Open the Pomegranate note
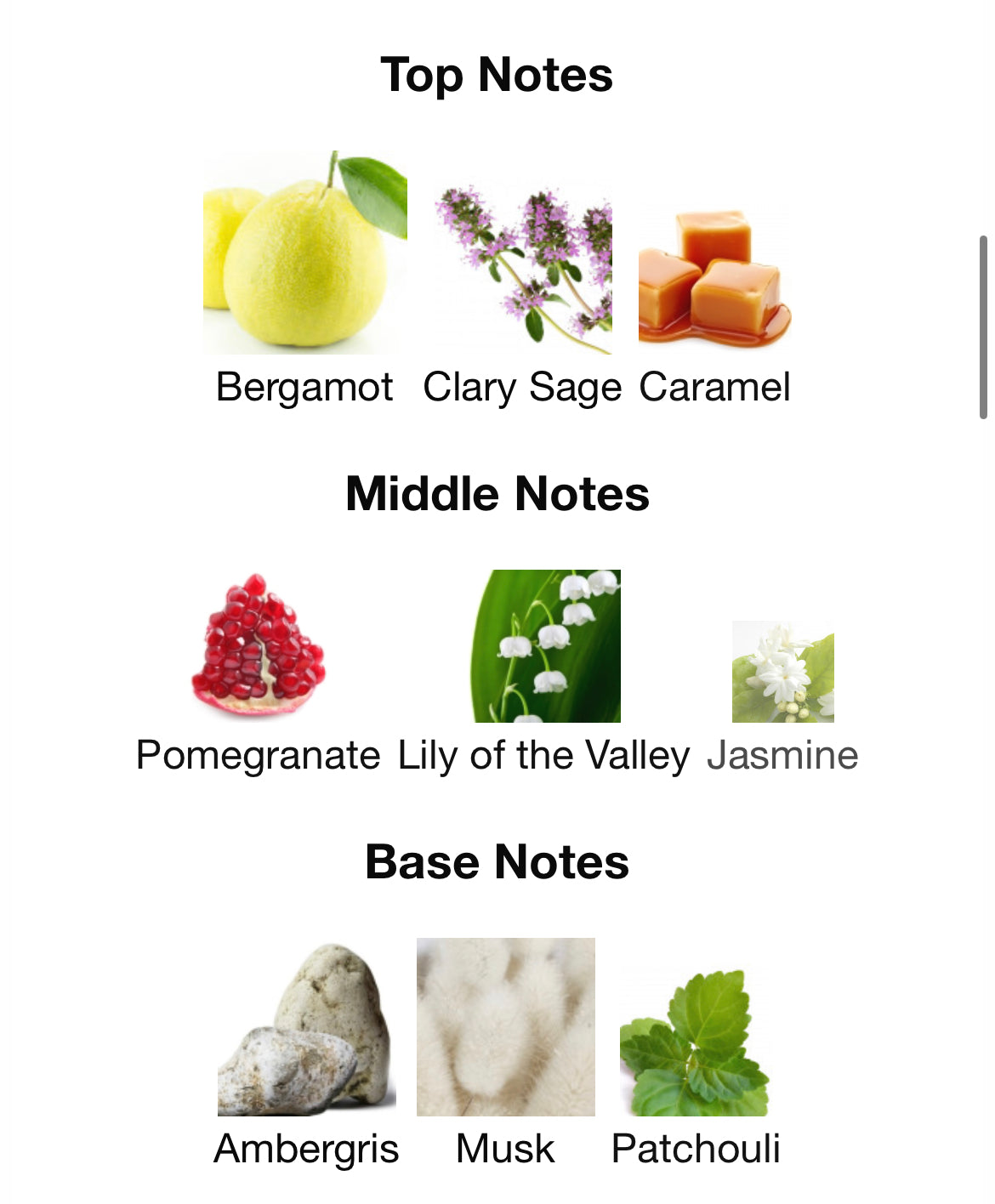Viewport: 995px width, 1204px height. coord(258,646)
